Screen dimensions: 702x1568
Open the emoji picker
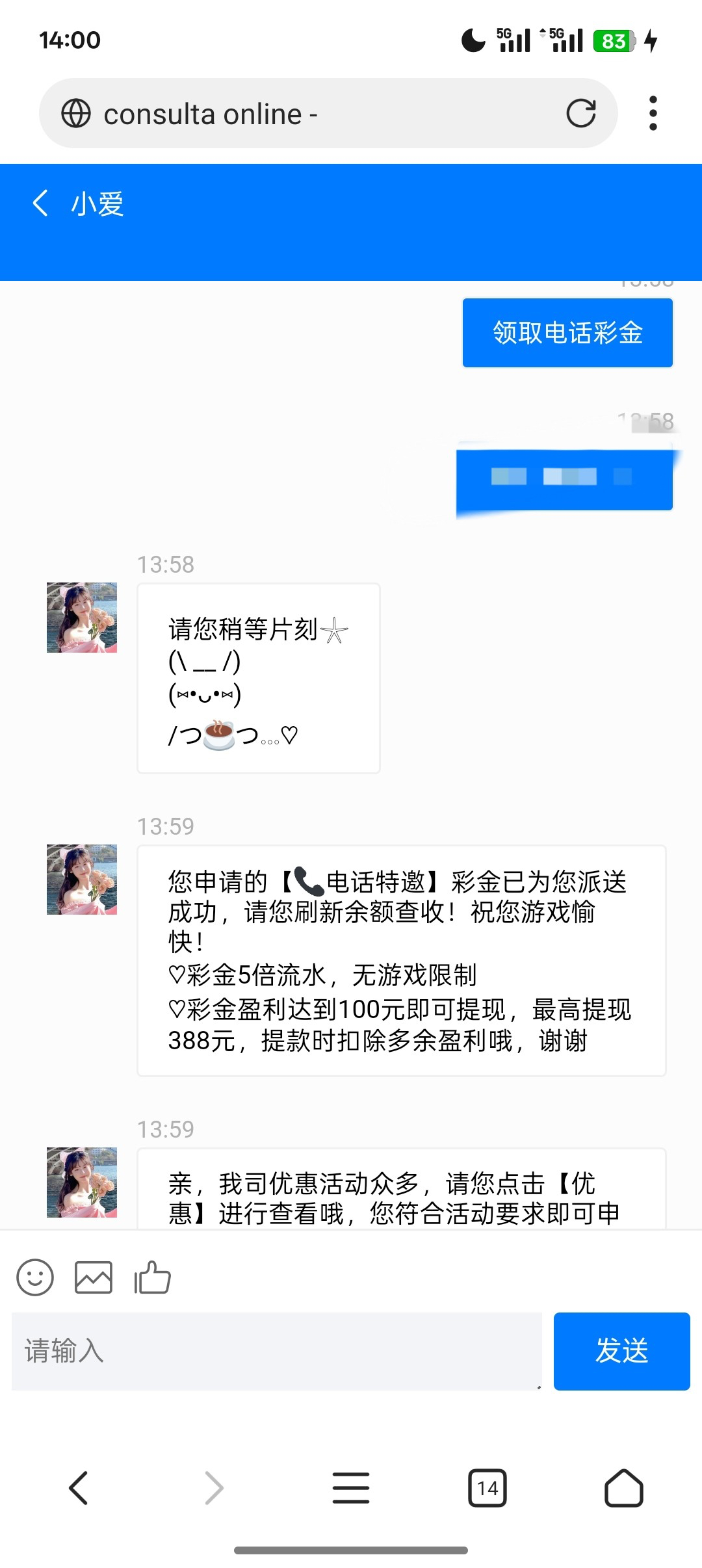tap(35, 1277)
